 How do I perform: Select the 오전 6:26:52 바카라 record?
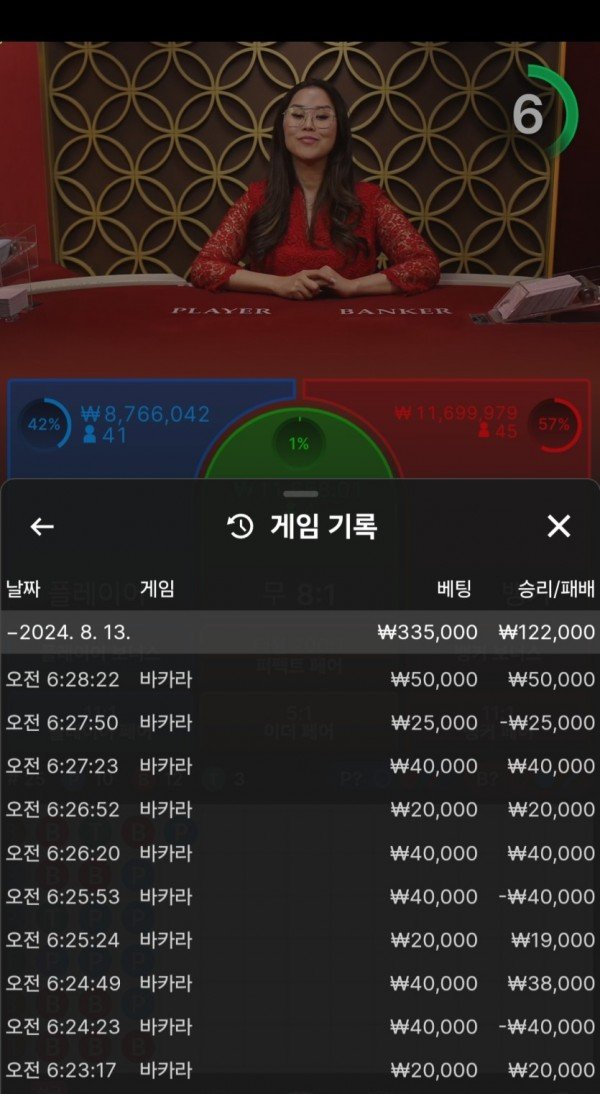300,809
